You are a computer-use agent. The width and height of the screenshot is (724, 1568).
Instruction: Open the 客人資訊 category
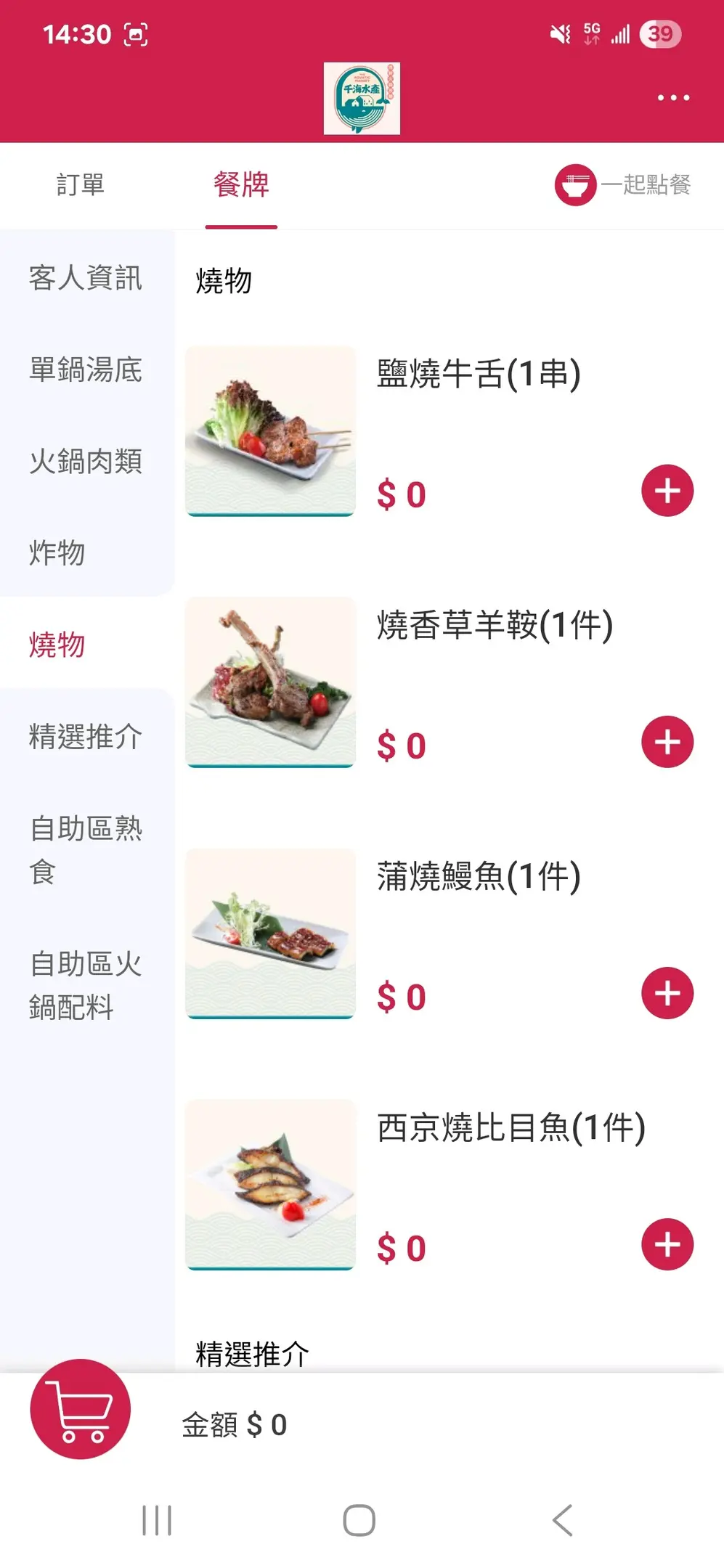coord(86,278)
